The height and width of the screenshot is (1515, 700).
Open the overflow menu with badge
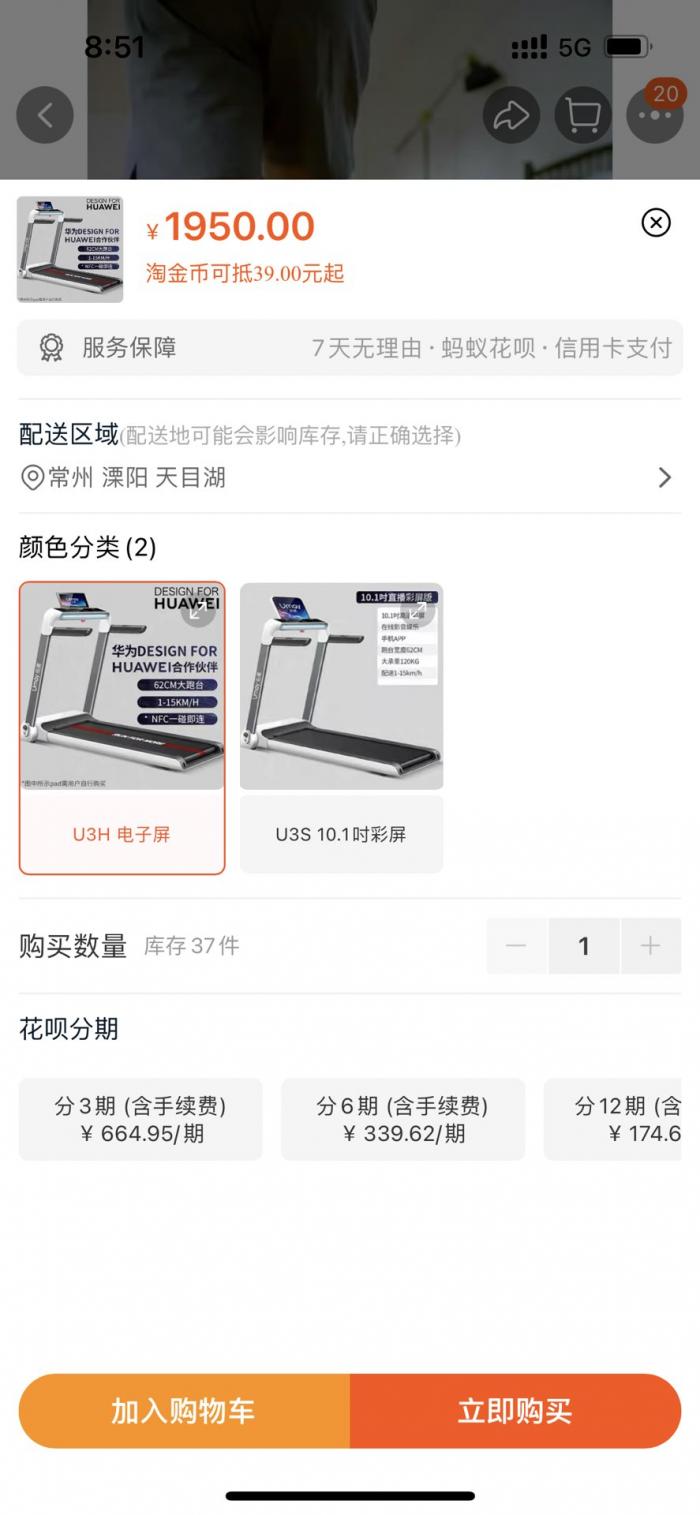point(655,115)
